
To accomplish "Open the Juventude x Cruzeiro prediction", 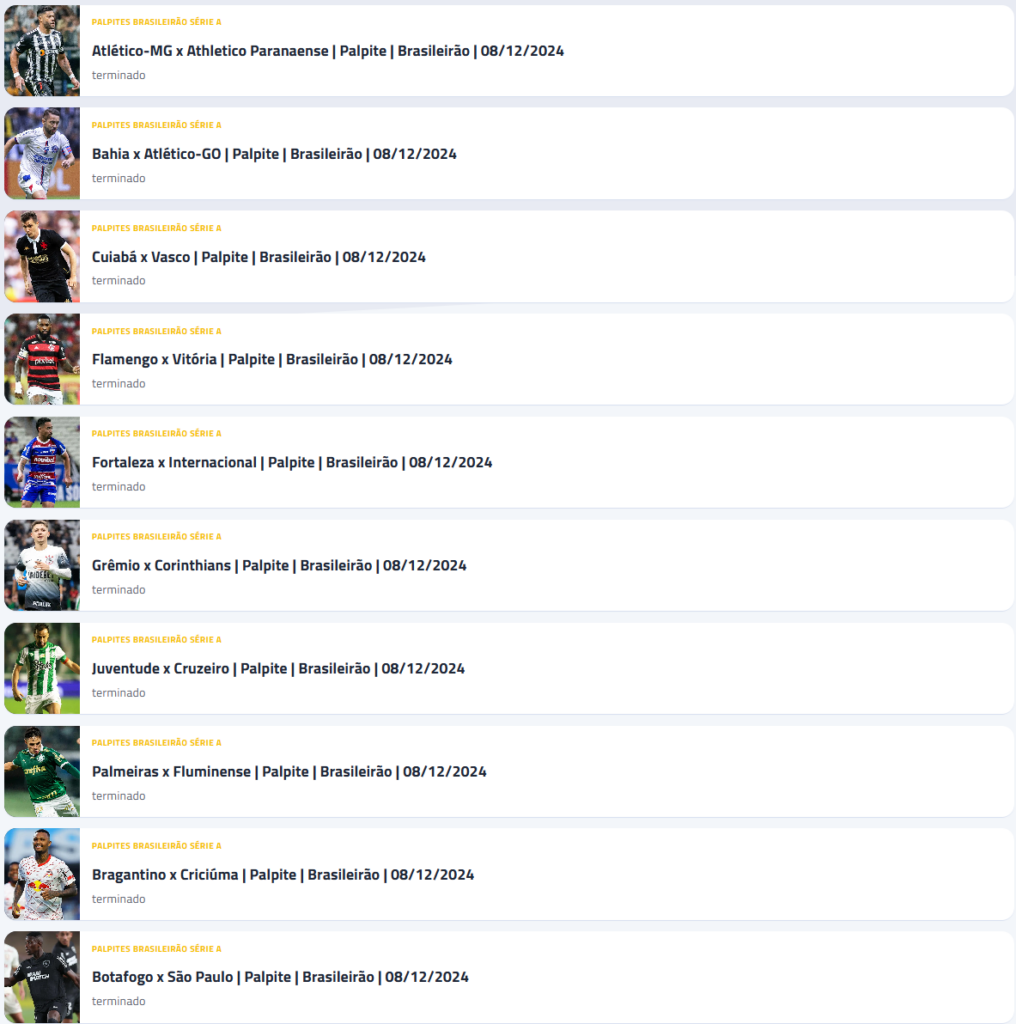I will coord(278,668).
